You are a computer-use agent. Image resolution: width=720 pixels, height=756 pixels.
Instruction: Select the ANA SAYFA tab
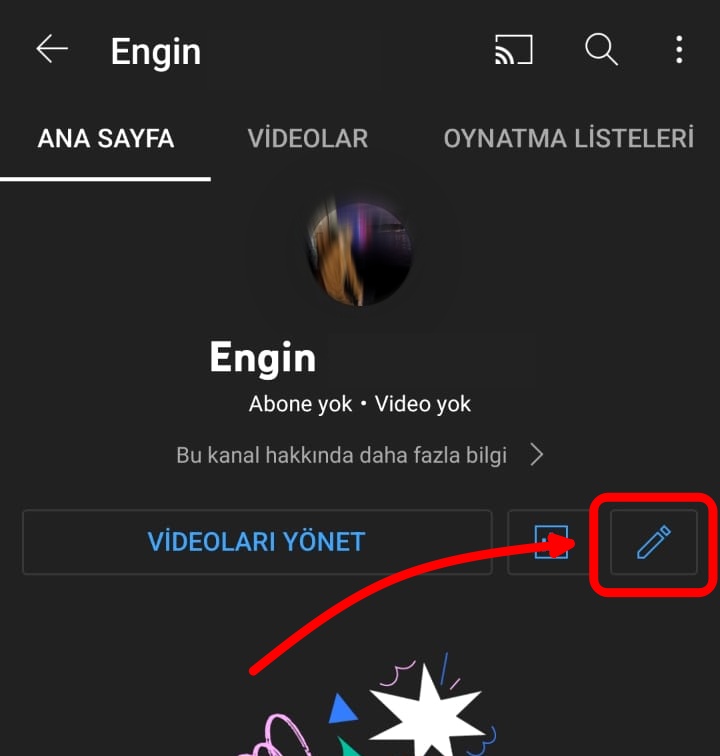[106, 139]
